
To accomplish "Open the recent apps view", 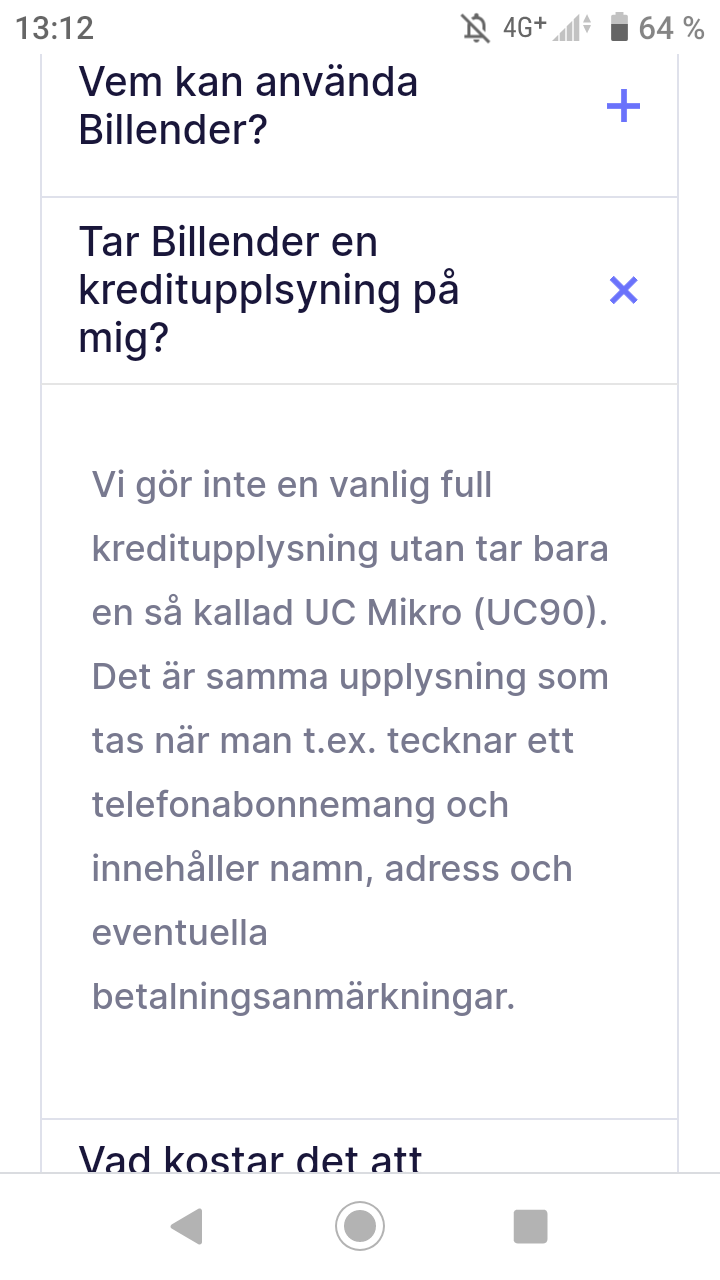I will pos(530,1226).
